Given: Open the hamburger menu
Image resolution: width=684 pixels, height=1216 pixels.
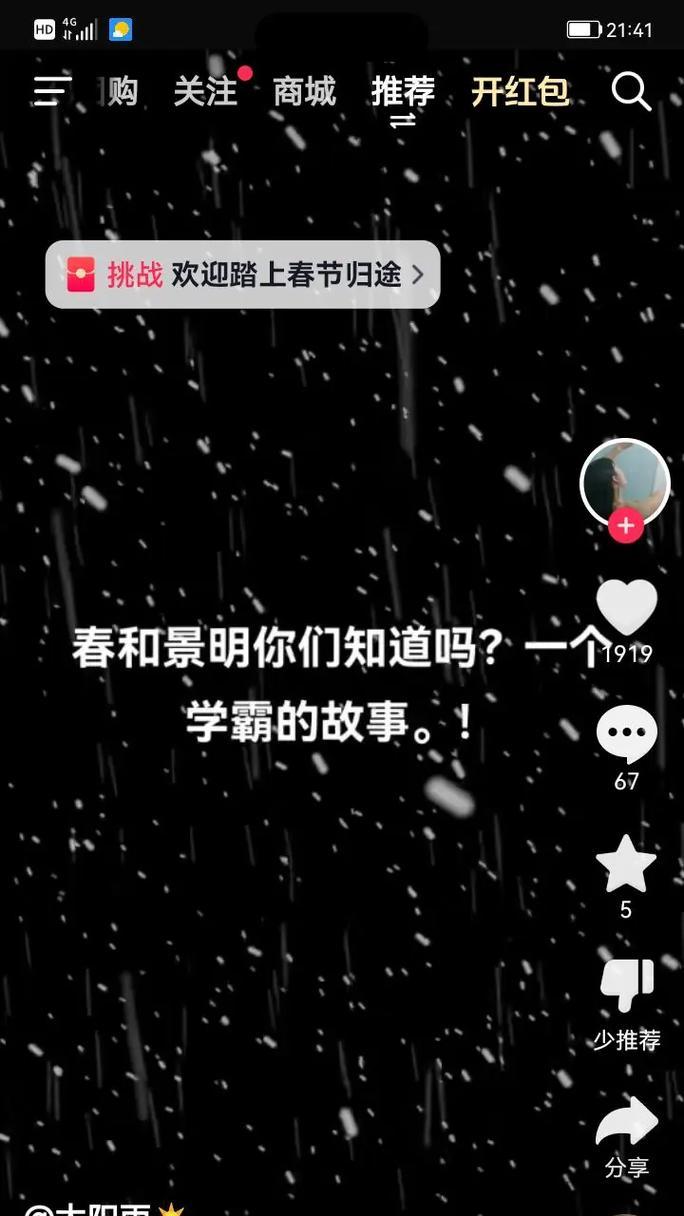Looking at the screenshot, I should 50,92.
